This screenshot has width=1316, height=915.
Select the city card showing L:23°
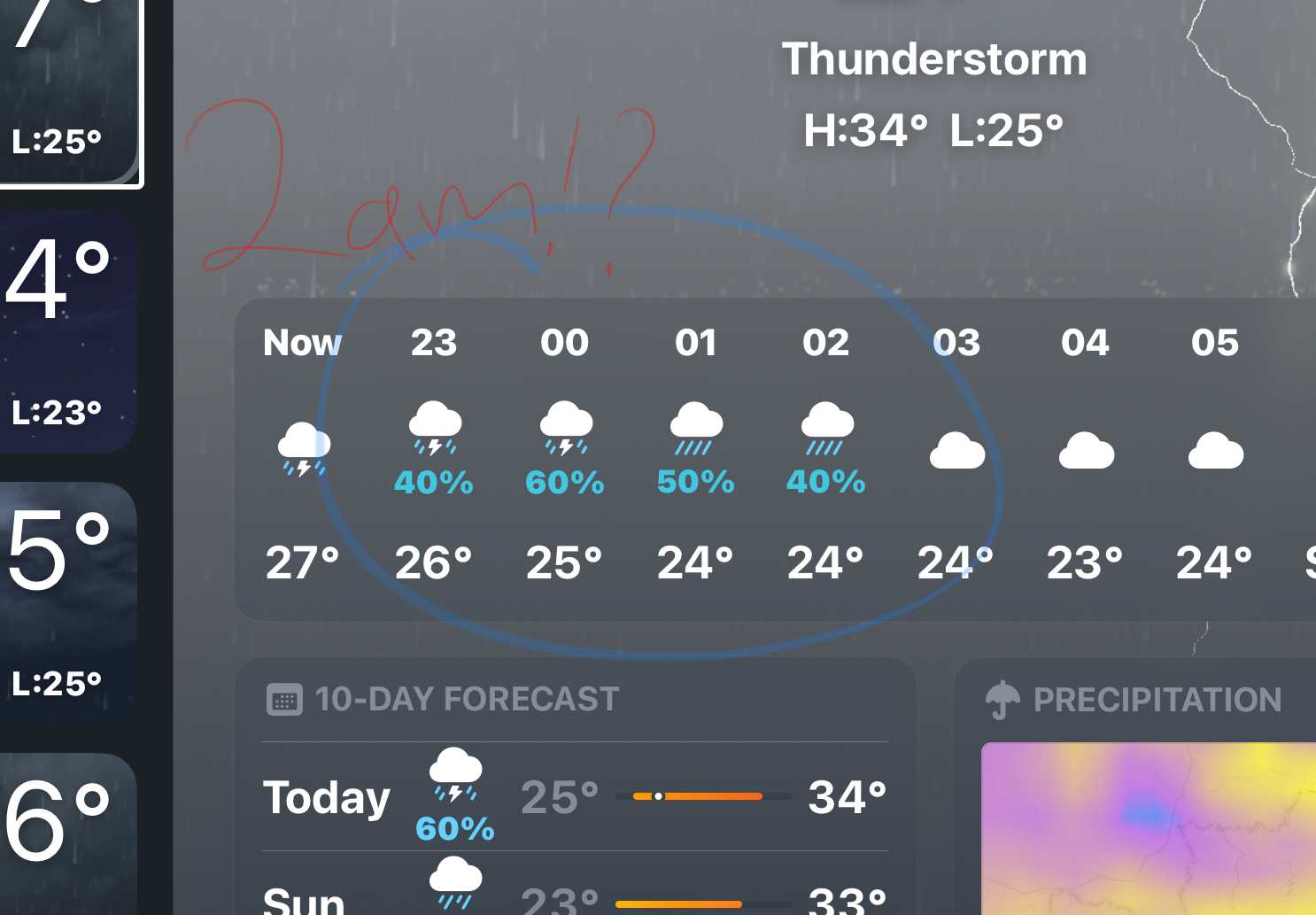click(66, 332)
